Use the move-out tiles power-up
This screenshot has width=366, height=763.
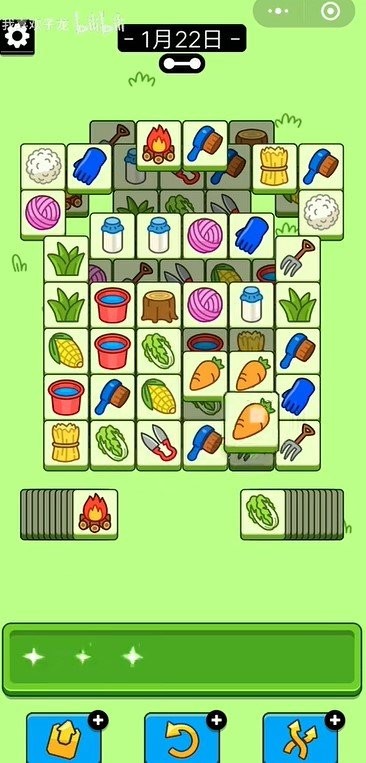point(63,738)
